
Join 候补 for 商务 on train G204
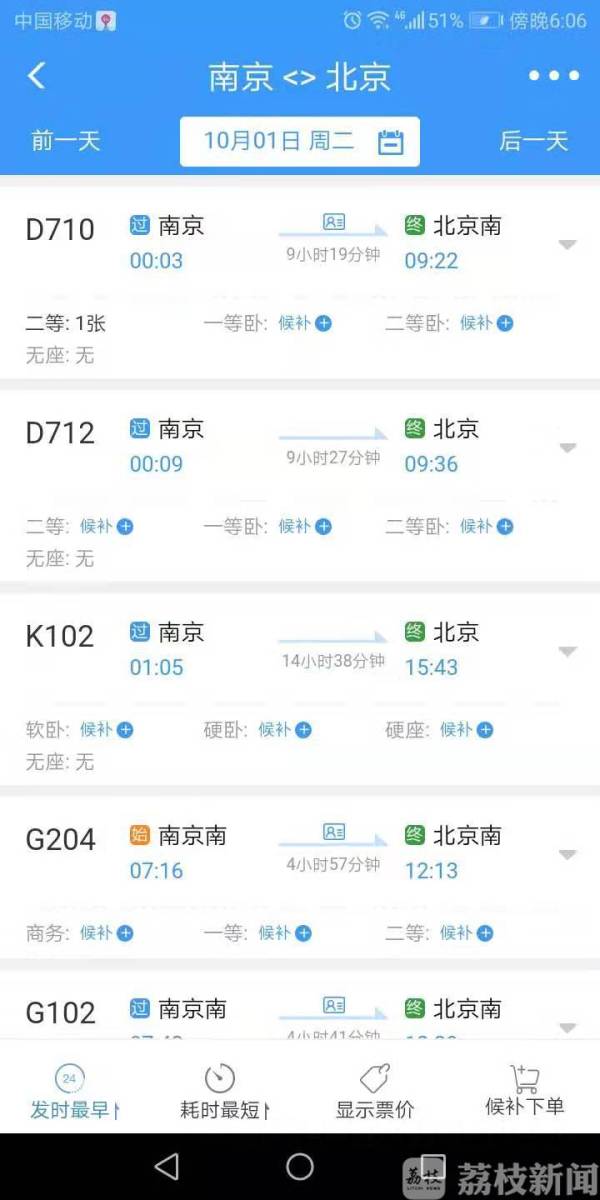point(107,933)
